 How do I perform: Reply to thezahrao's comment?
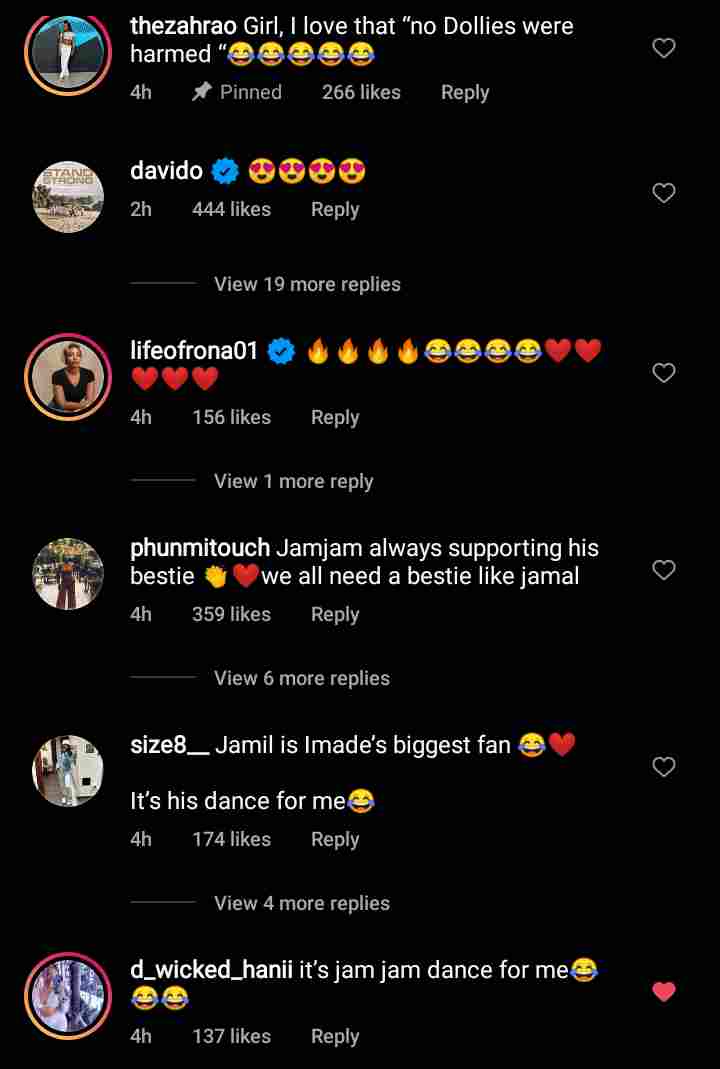465,92
